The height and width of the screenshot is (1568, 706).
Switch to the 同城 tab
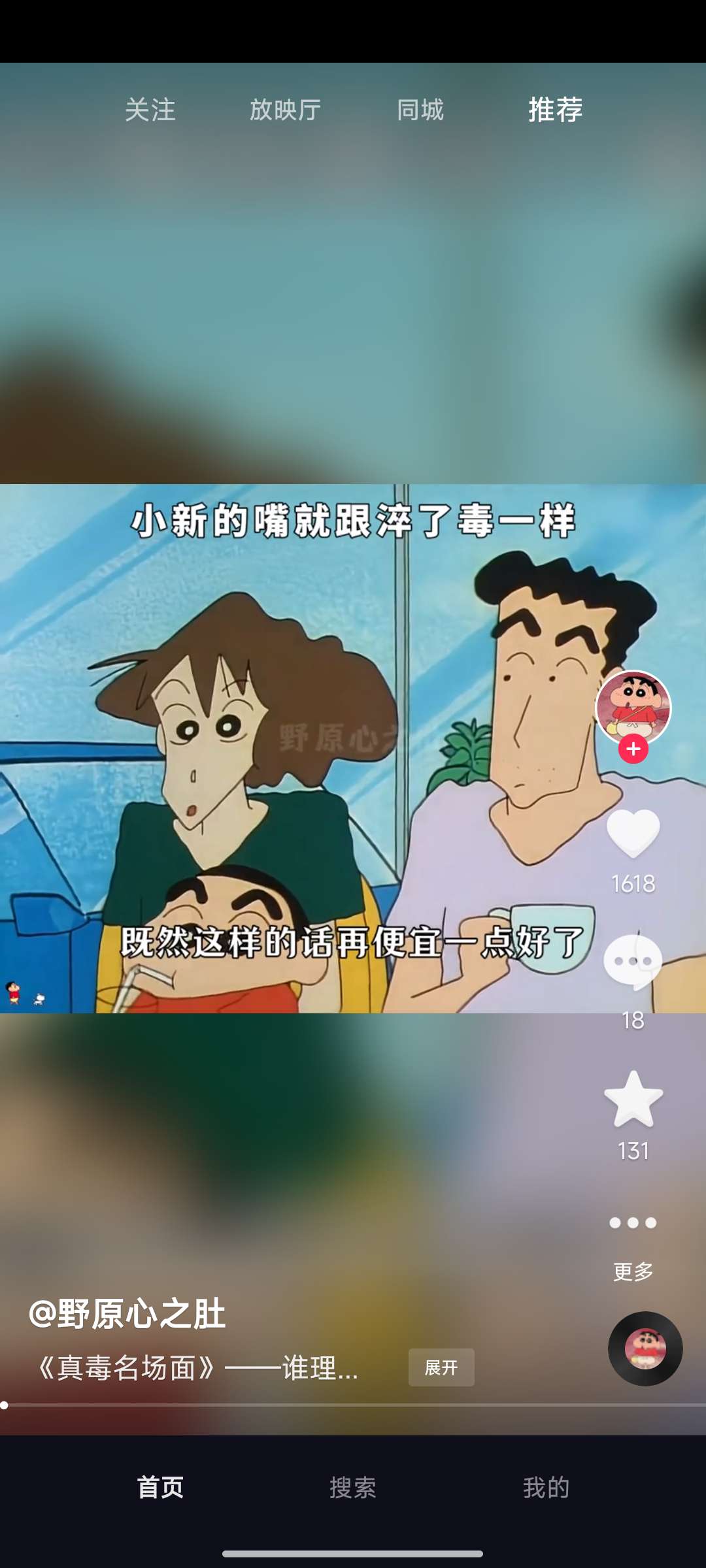pyautogui.click(x=420, y=110)
